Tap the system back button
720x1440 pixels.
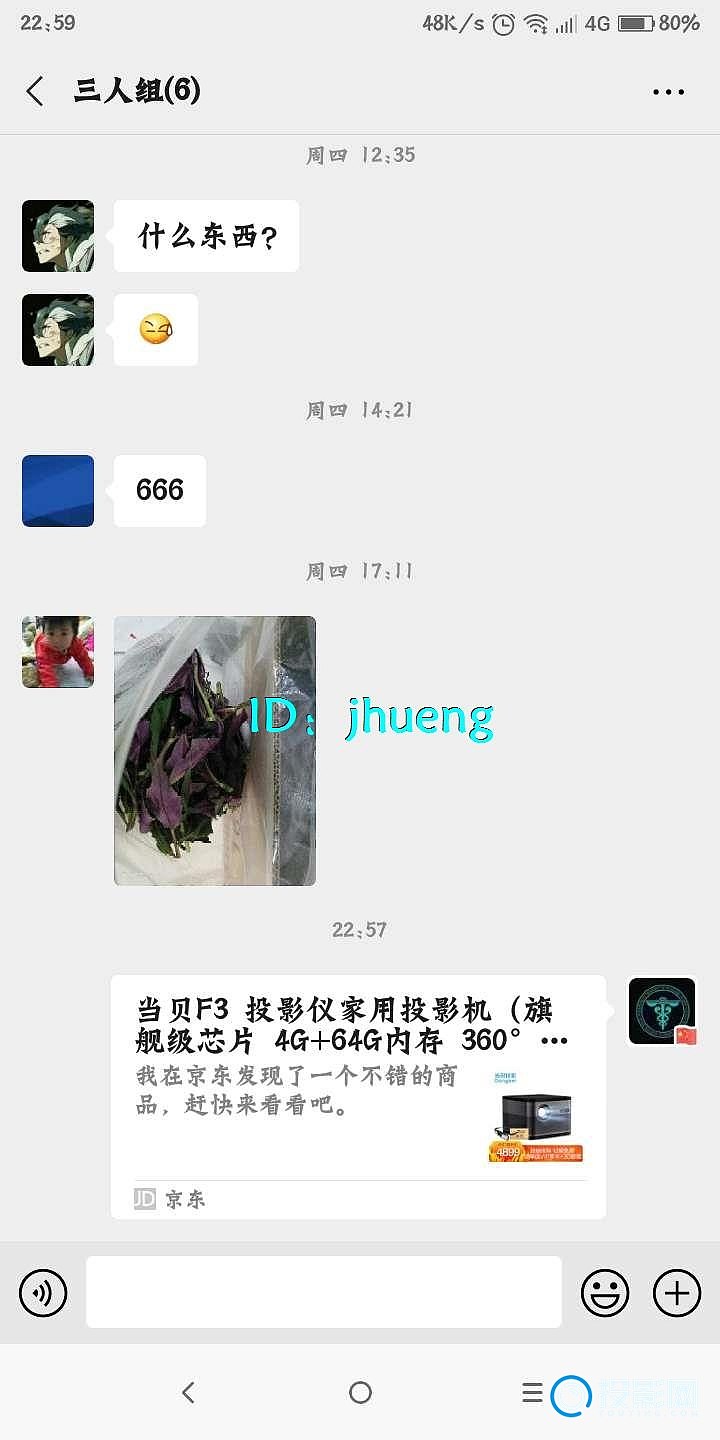click(x=188, y=1392)
